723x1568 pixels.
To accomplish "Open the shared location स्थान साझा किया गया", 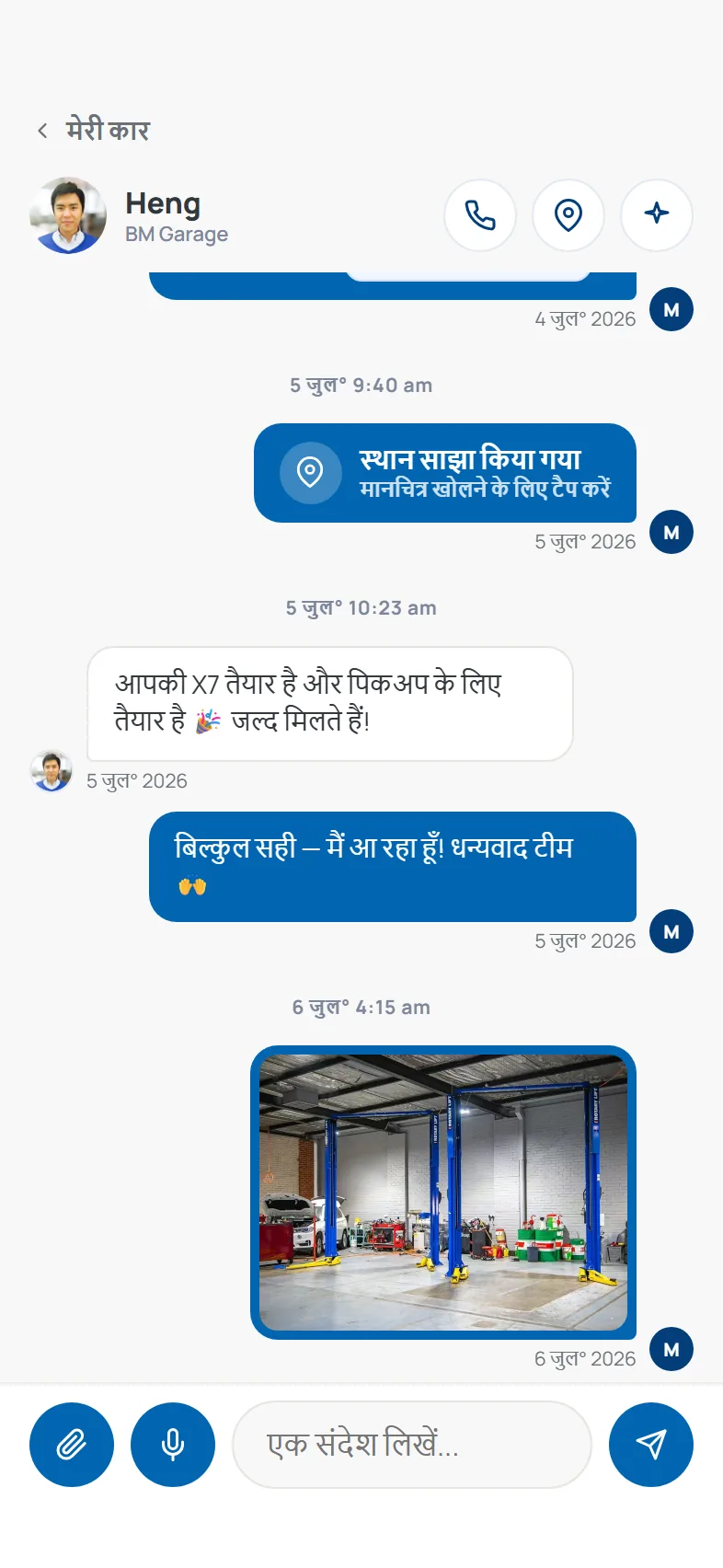I will pos(445,473).
